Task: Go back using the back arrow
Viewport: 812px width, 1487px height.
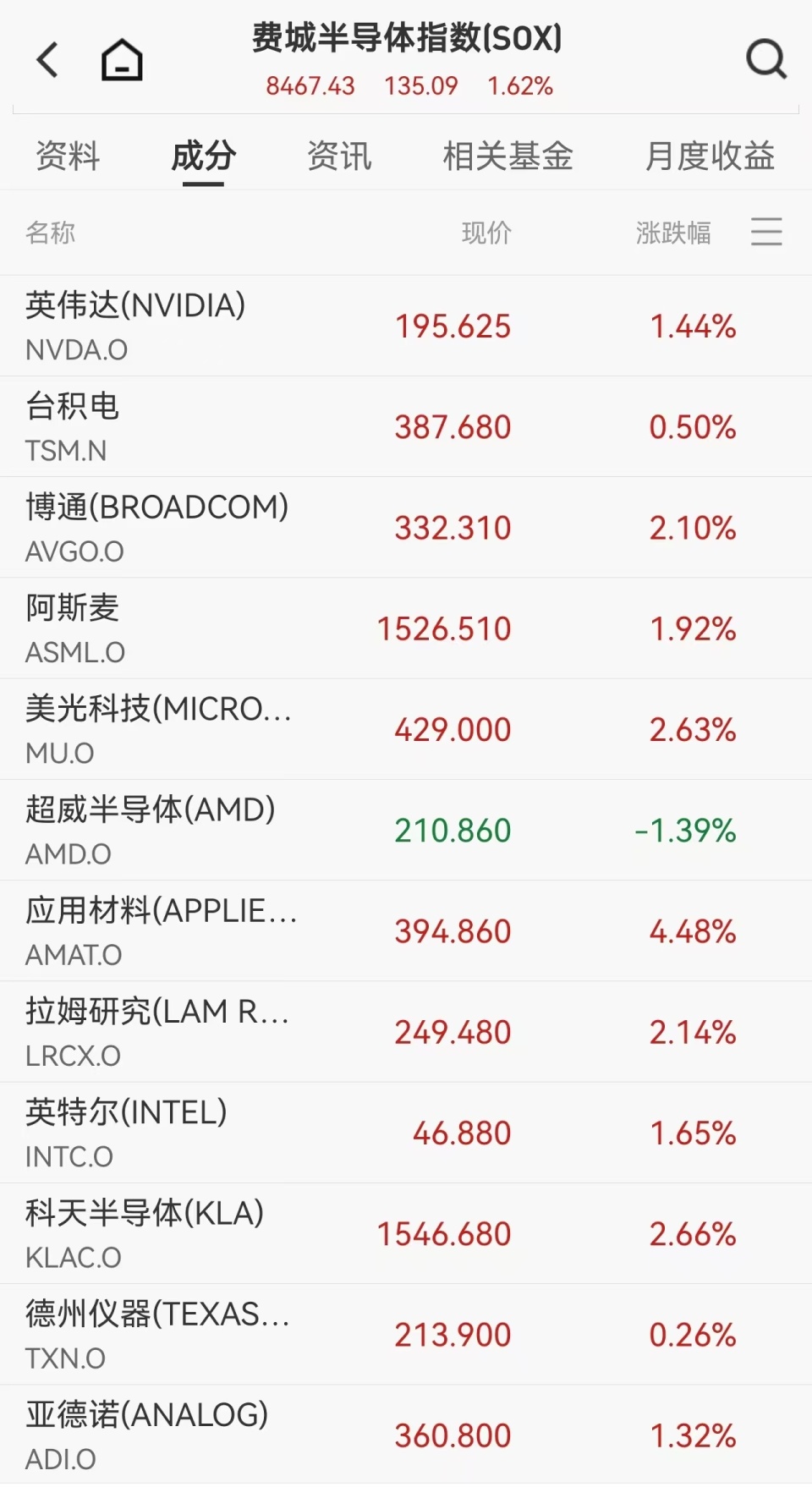Action: pos(47,58)
